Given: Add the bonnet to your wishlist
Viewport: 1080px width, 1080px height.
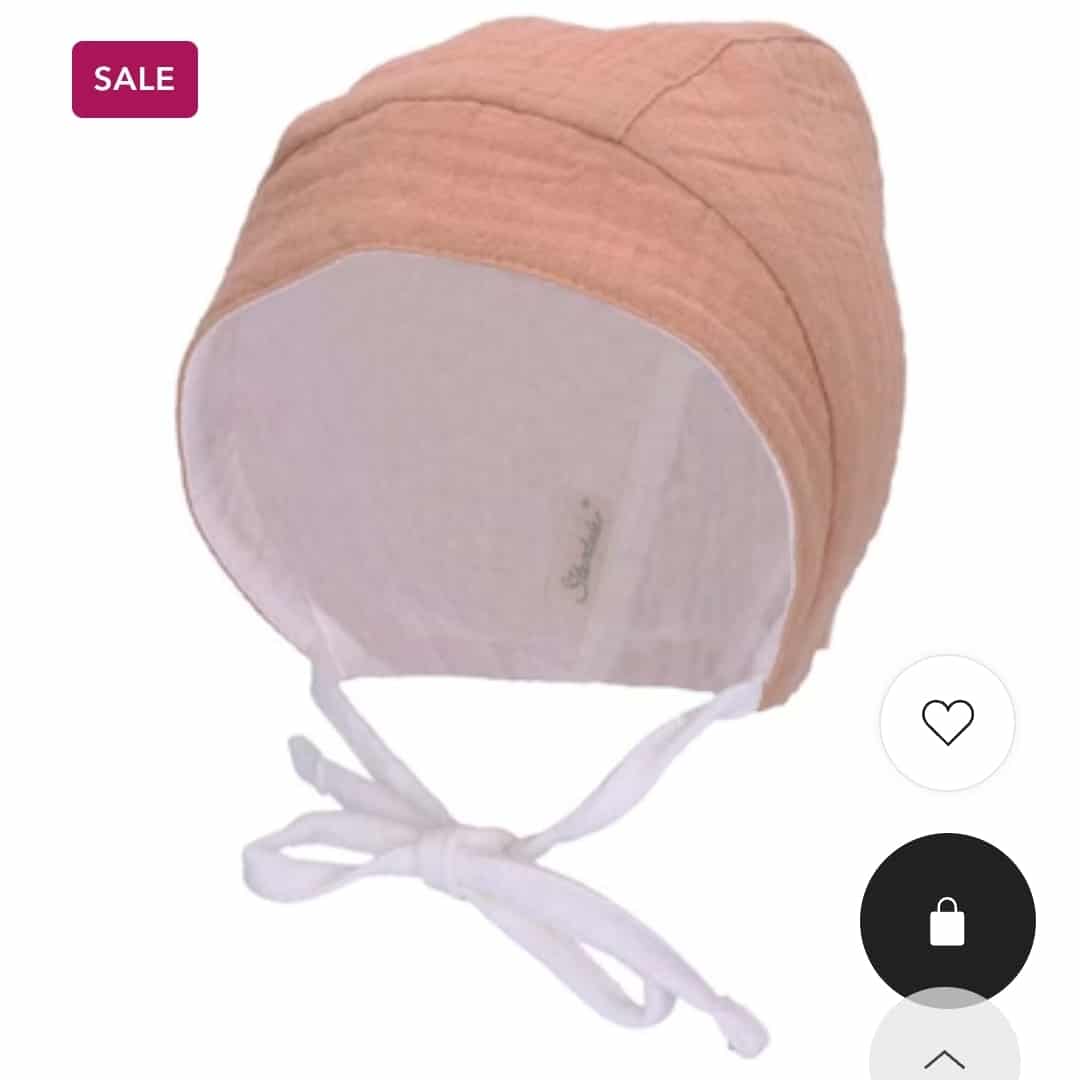Looking at the screenshot, I should (947, 722).
